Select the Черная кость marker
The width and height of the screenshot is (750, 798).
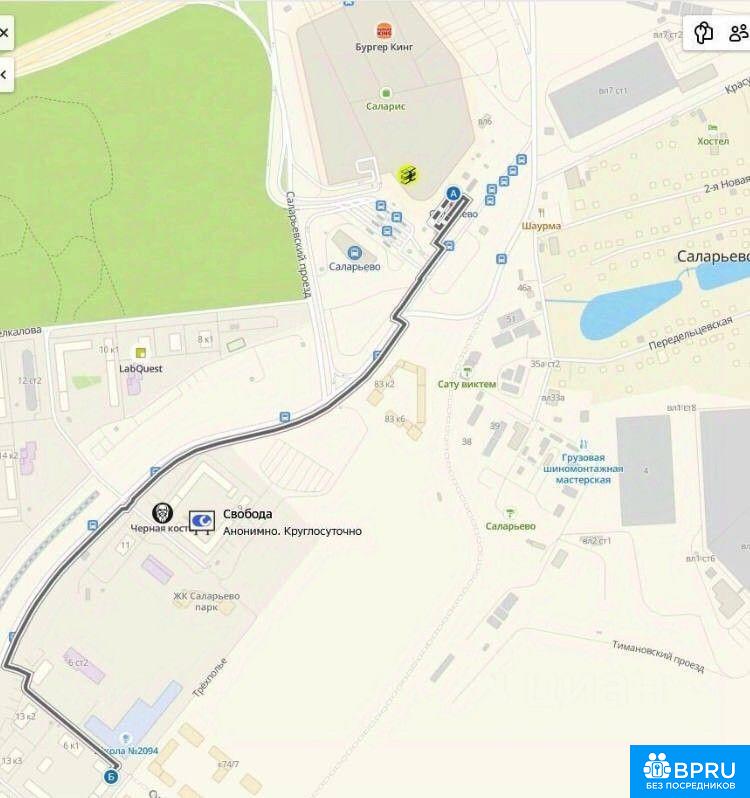tap(162, 512)
